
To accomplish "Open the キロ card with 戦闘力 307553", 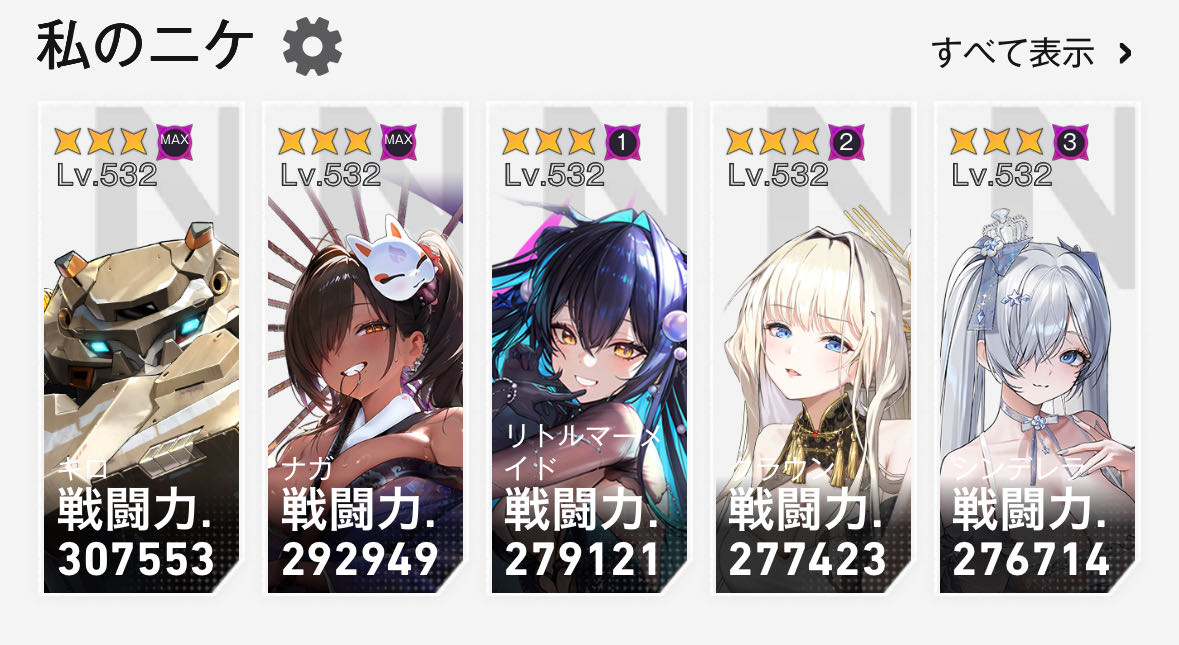I will click(139, 350).
